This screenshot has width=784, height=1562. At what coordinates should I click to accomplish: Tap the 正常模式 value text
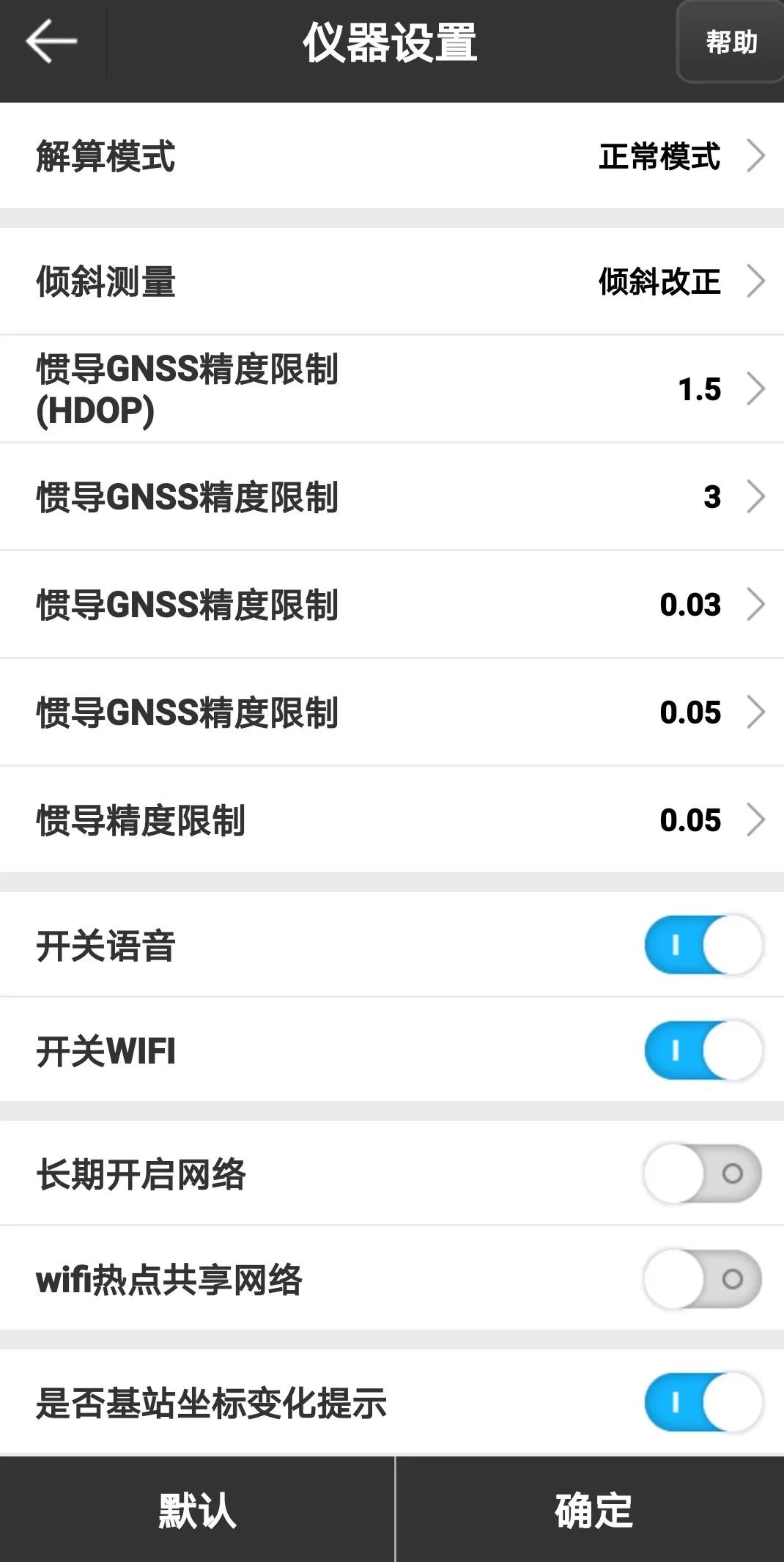click(x=659, y=155)
